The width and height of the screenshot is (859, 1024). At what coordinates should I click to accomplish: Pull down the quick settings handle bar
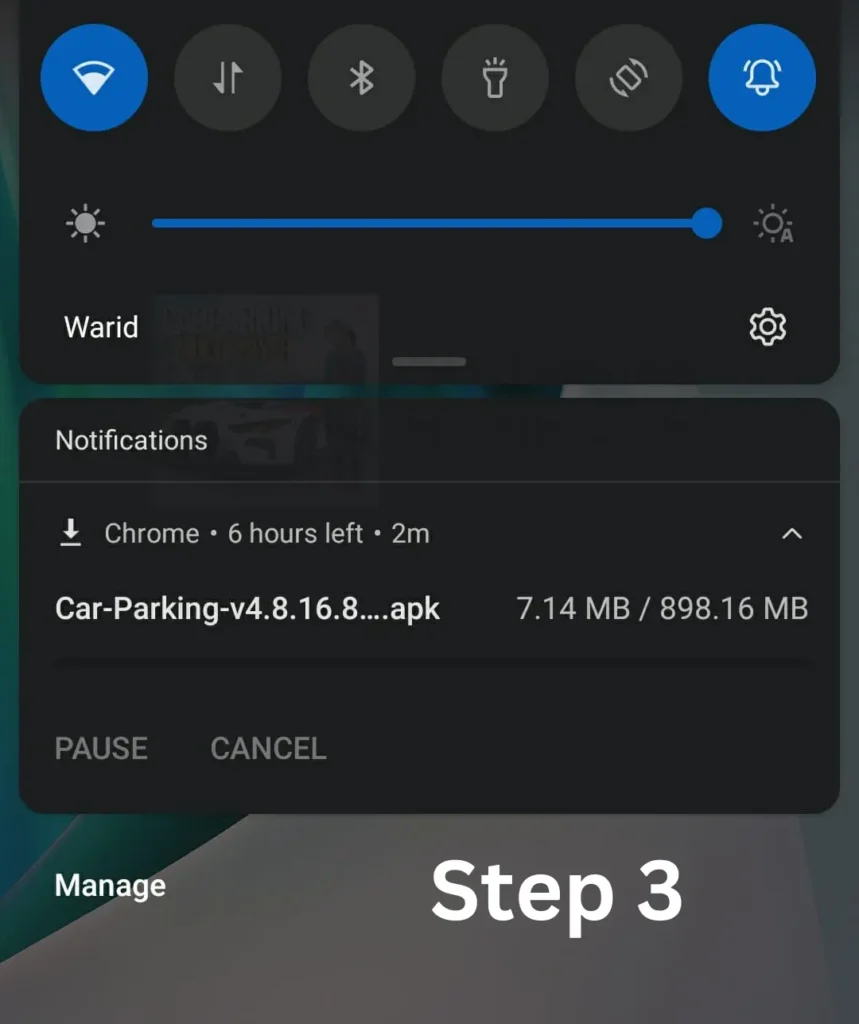(429, 361)
